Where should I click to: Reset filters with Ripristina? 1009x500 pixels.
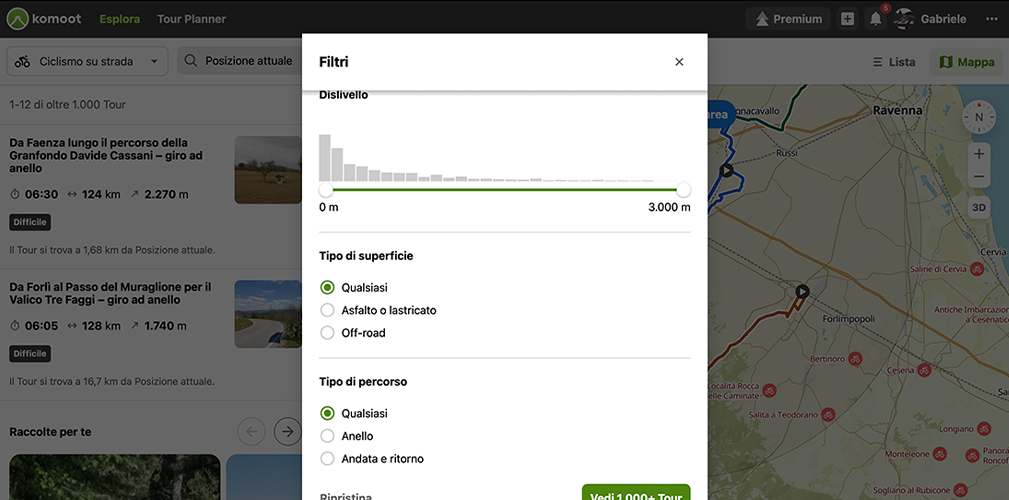[x=346, y=495]
